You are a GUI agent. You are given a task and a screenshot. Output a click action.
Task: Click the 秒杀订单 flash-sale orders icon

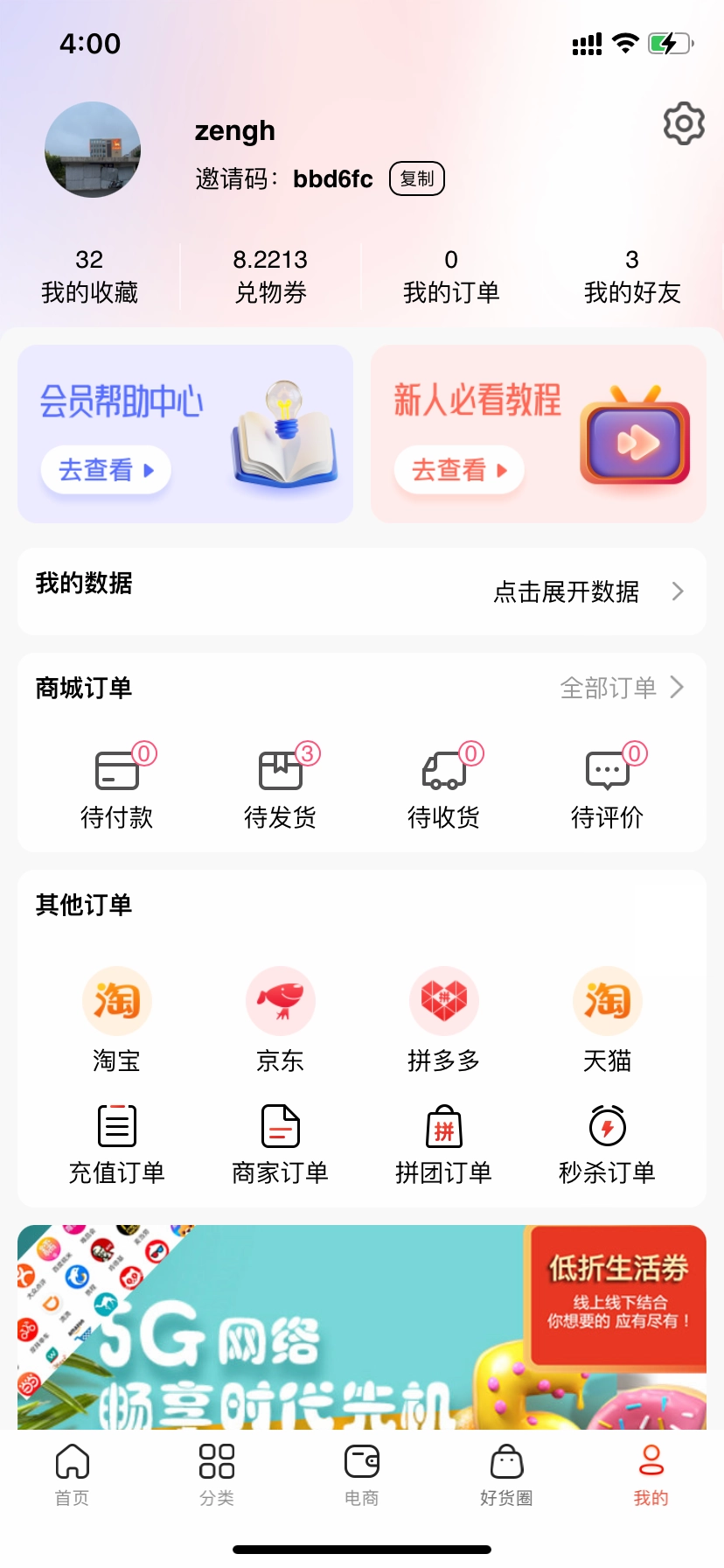607,1125
